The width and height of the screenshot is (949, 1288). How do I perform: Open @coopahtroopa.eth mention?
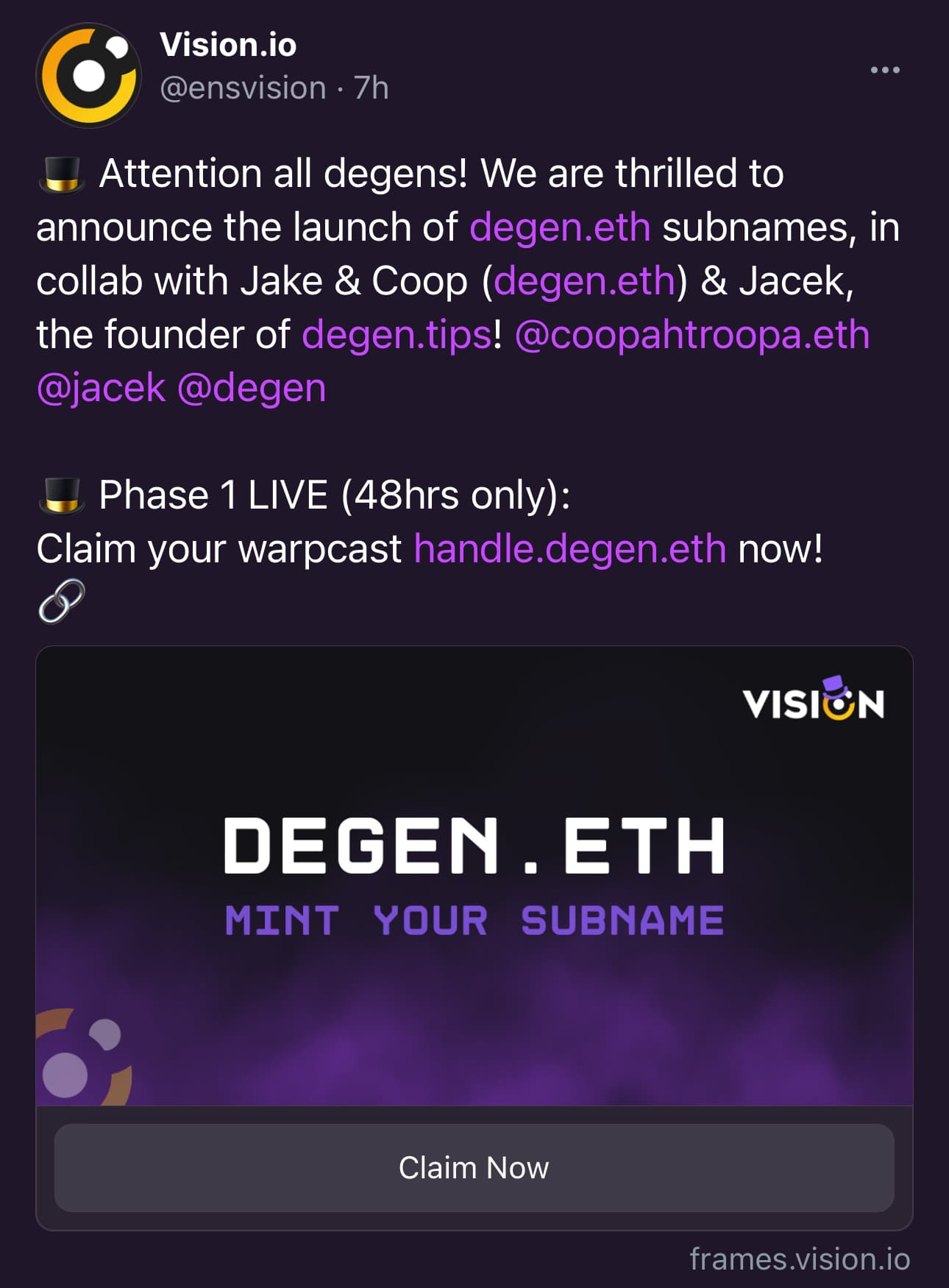tap(692, 335)
